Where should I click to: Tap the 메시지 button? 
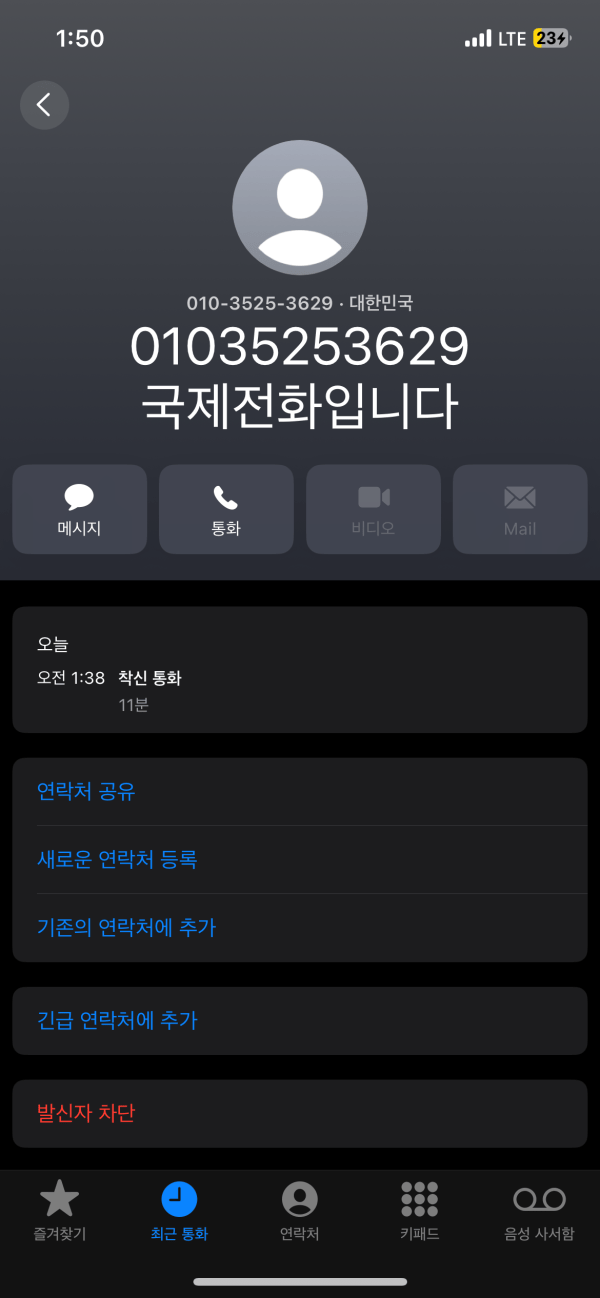79,510
